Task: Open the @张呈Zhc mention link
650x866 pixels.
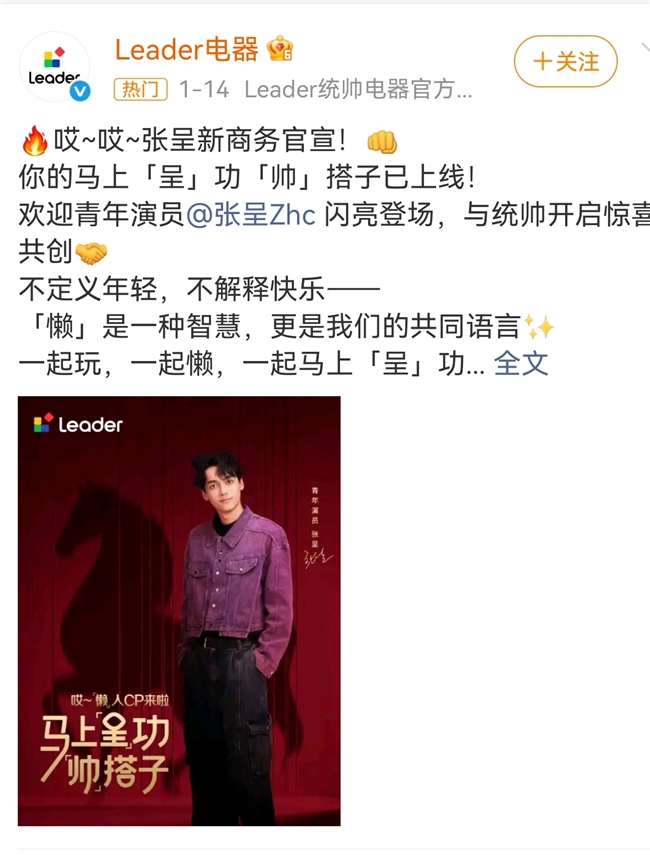Action: (260, 216)
